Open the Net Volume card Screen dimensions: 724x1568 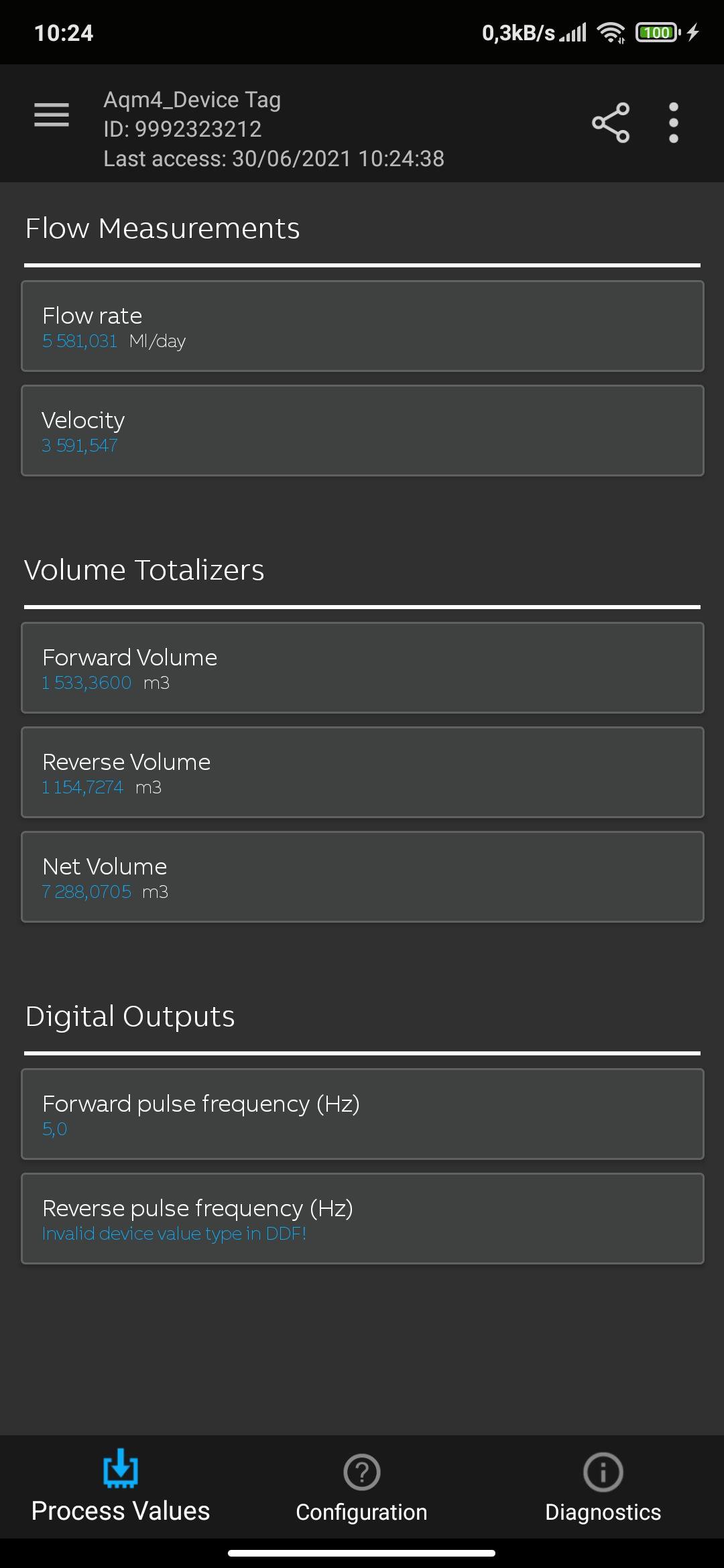pos(363,877)
